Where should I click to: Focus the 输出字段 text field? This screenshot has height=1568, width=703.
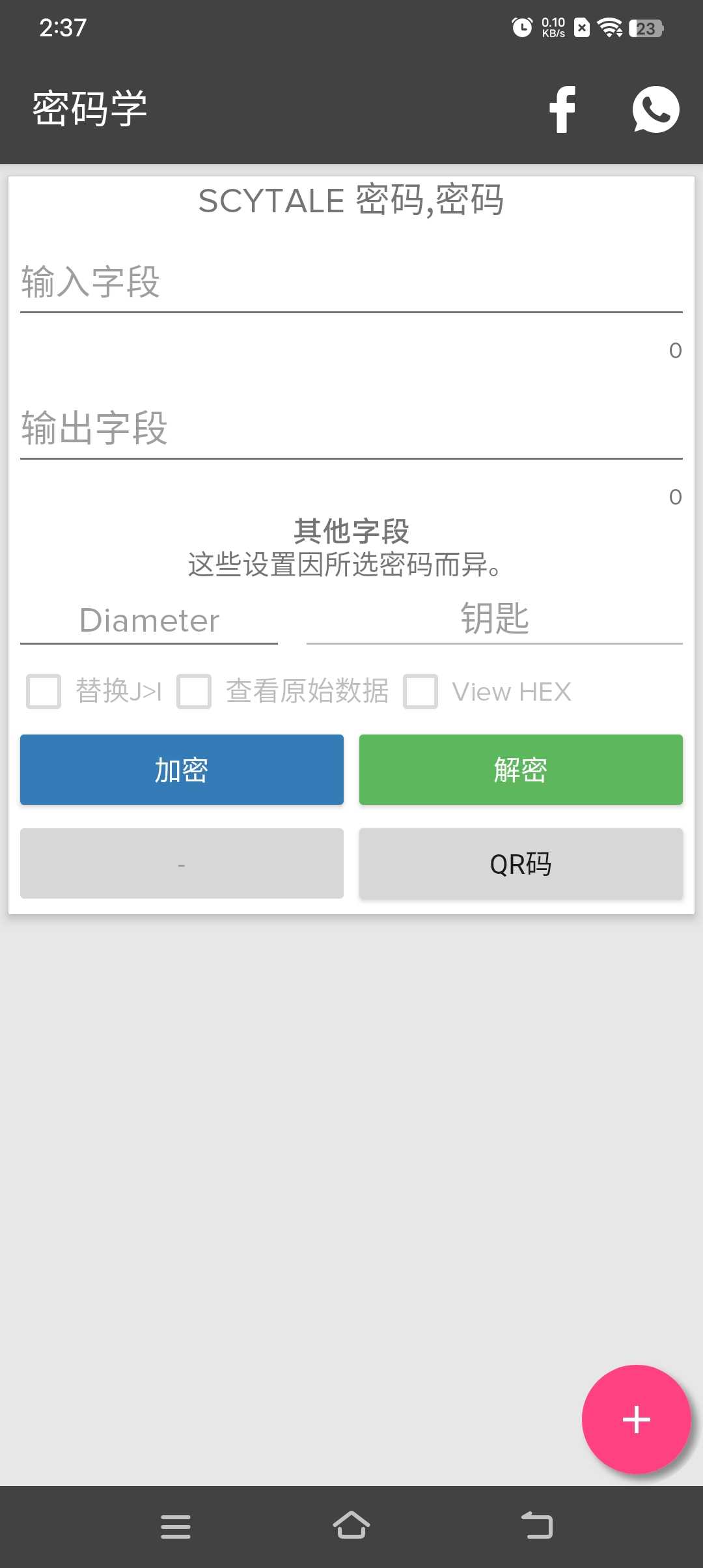(x=351, y=428)
